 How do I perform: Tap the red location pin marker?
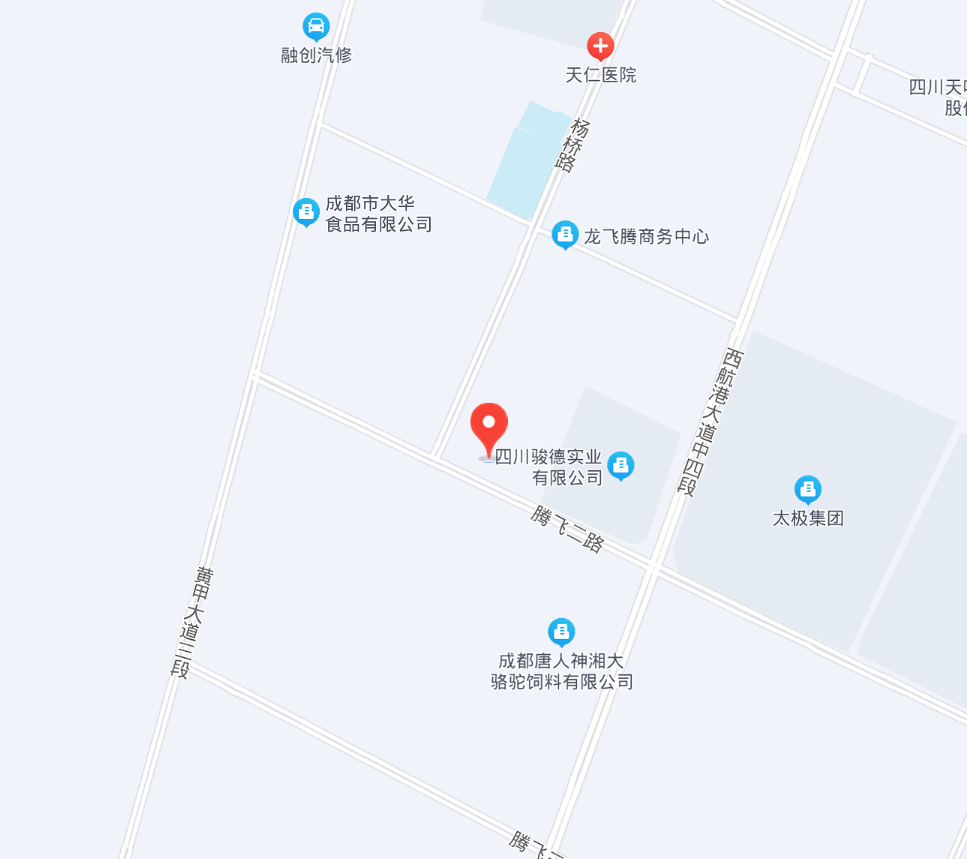click(x=489, y=425)
